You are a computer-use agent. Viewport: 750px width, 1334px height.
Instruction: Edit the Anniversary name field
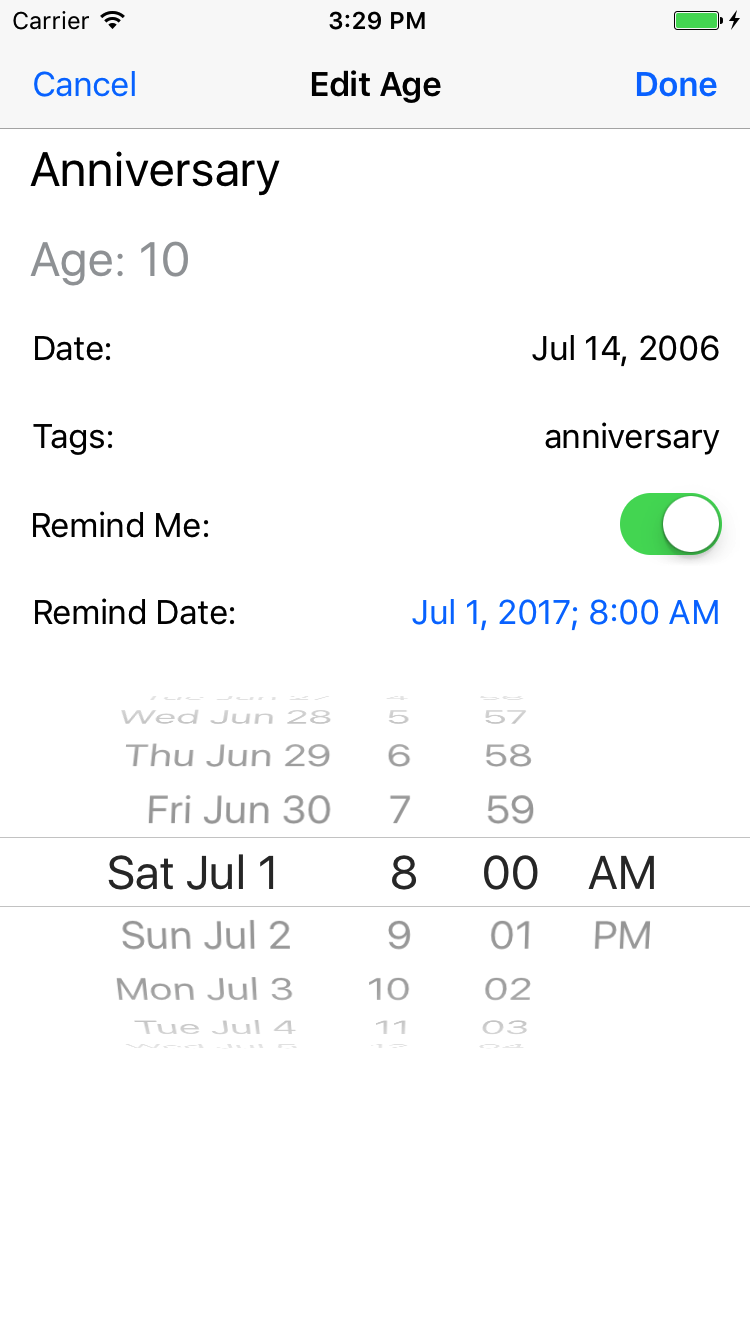[375, 171]
